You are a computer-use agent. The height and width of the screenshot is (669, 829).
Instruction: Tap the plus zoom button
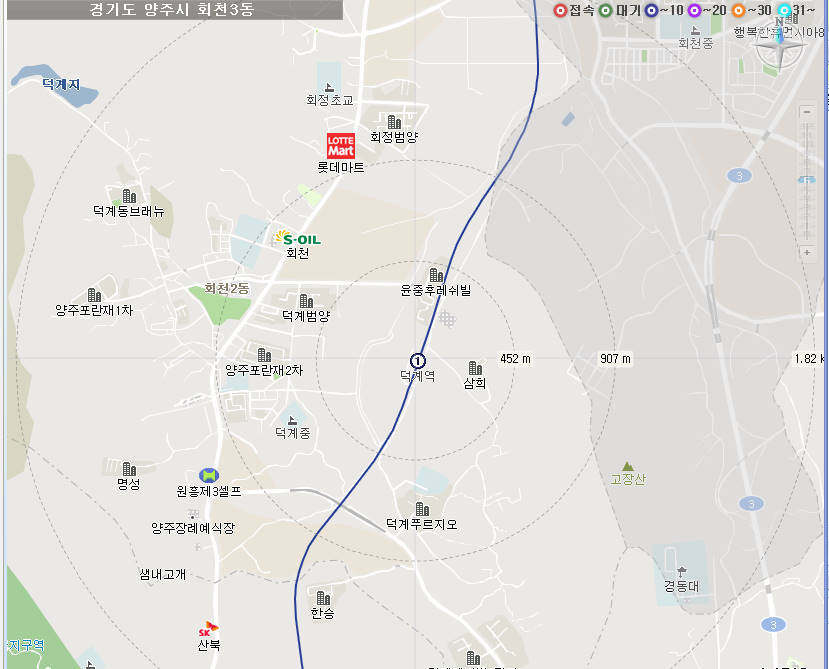tap(807, 252)
